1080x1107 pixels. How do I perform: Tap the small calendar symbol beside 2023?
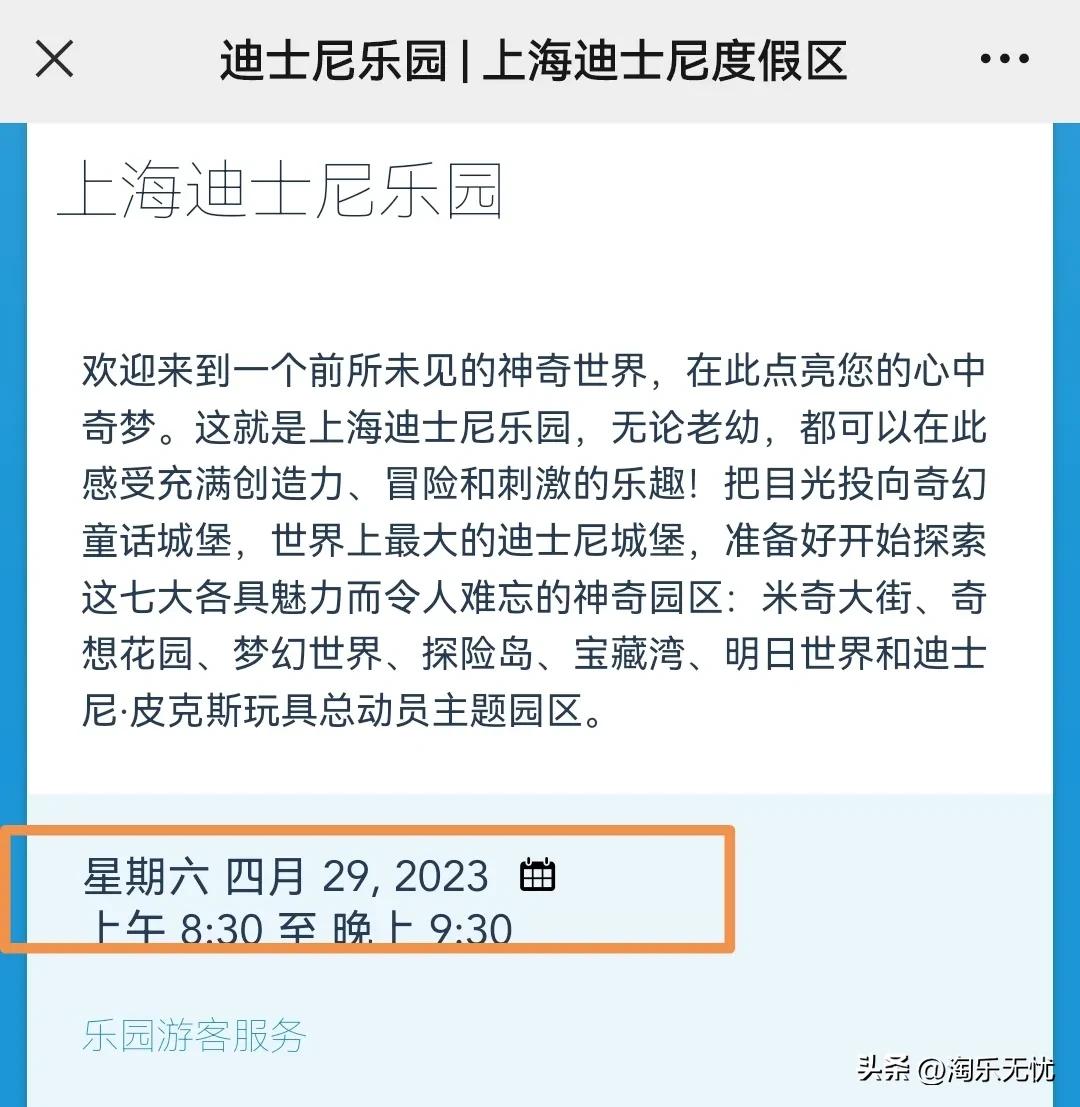tap(538, 874)
